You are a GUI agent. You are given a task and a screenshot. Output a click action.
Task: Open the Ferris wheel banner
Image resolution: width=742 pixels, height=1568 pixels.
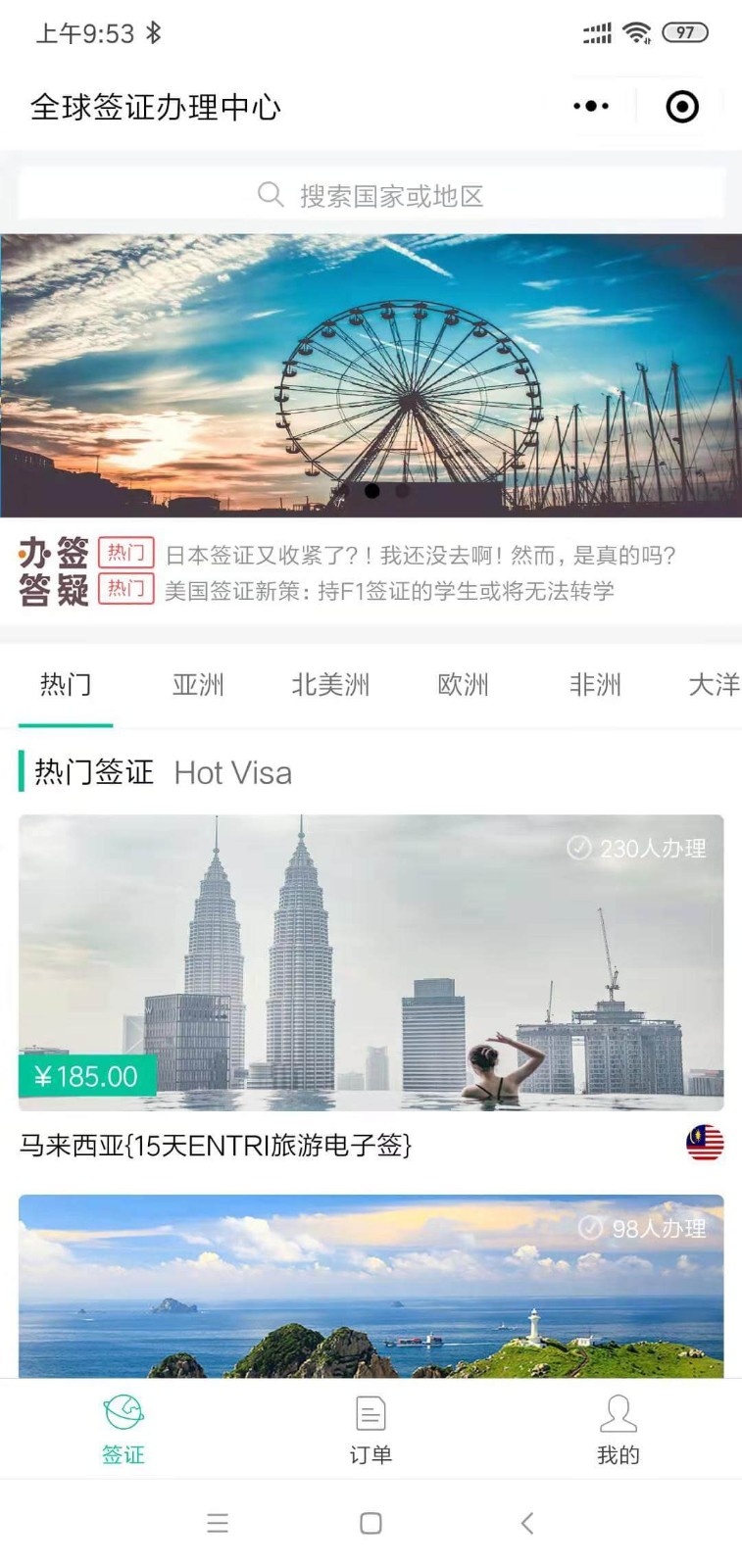pyautogui.click(x=371, y=374)
